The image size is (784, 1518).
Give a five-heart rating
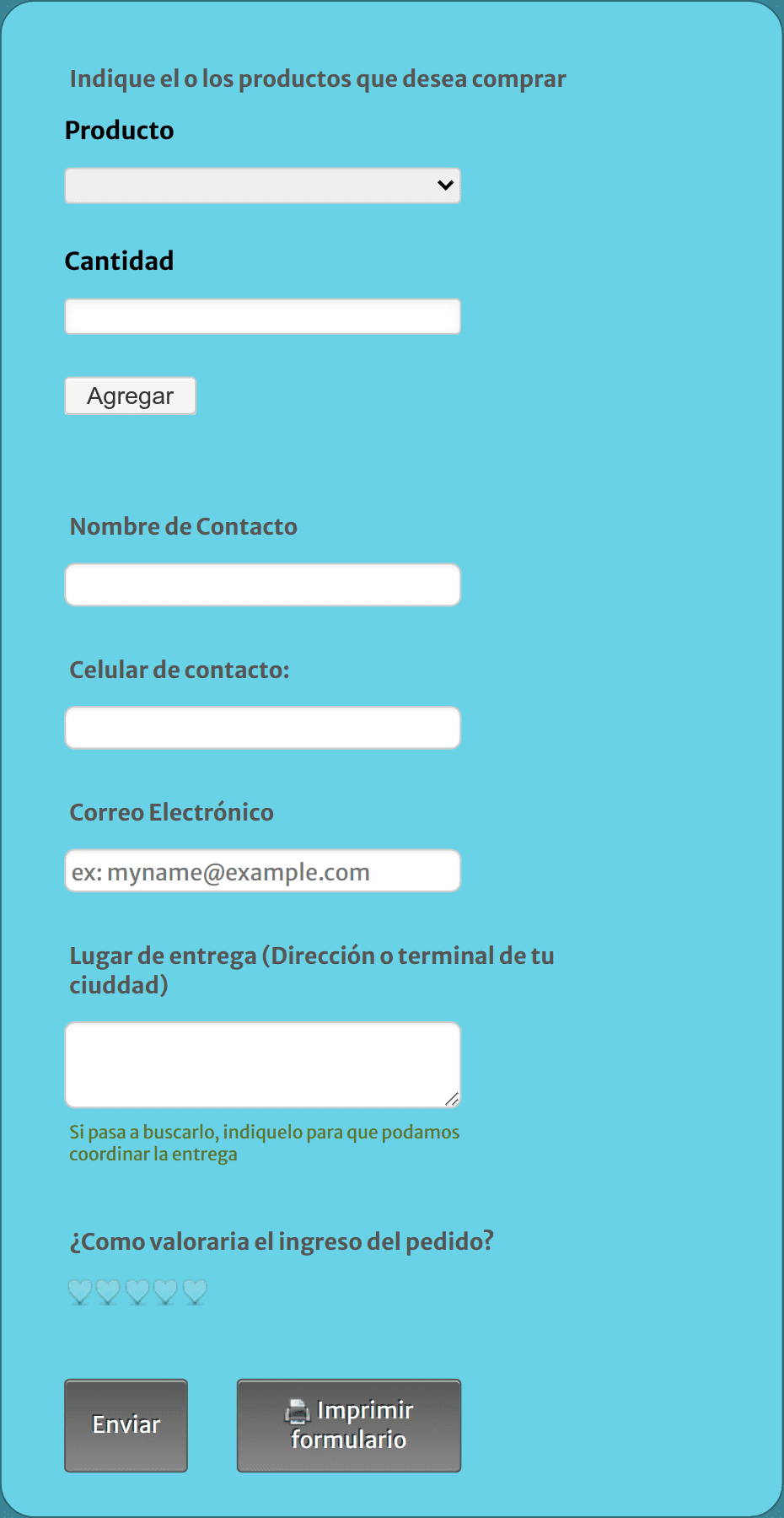point(195,1291)
